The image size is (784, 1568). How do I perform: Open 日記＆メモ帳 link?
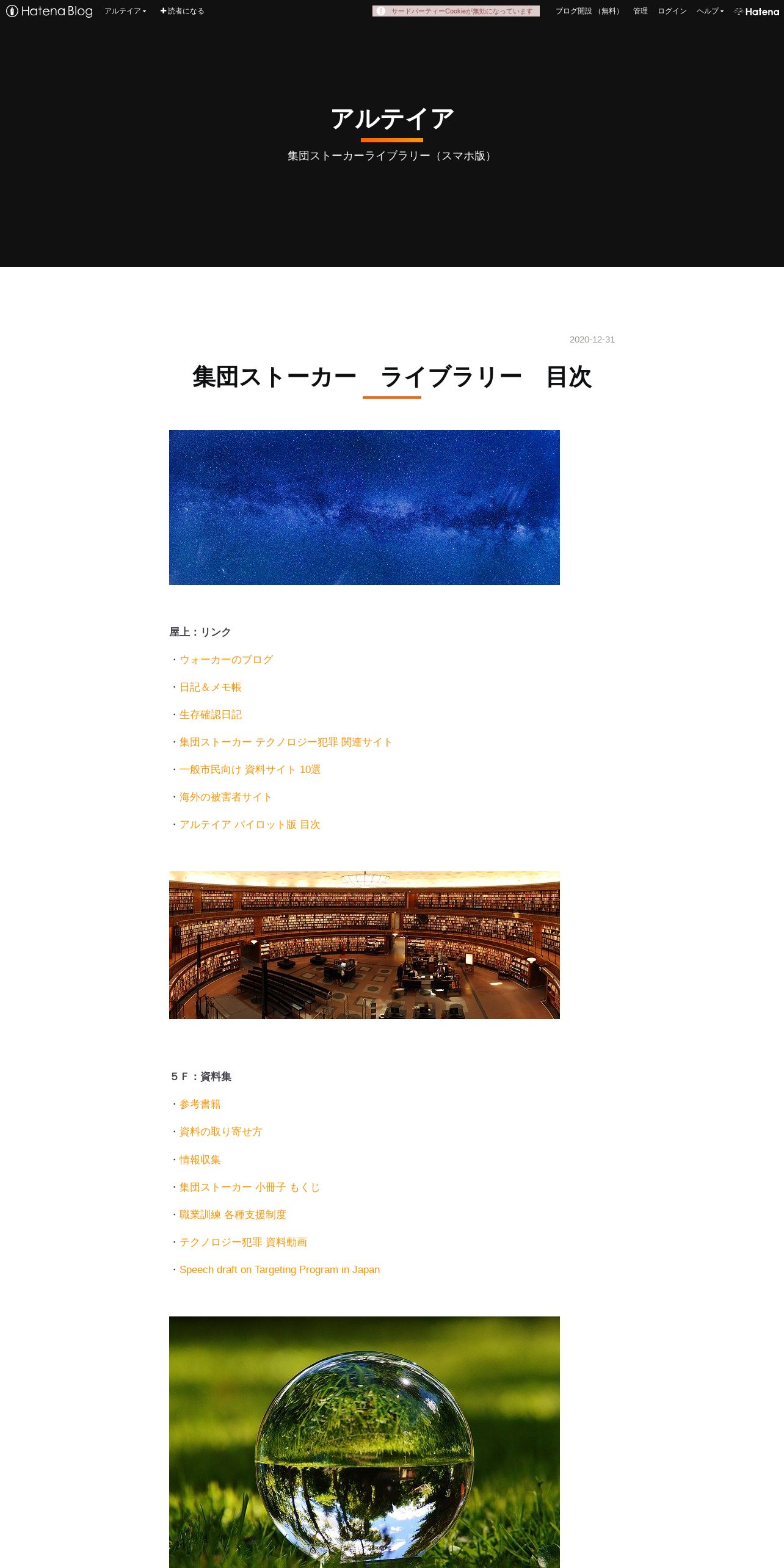click(211, 687)
